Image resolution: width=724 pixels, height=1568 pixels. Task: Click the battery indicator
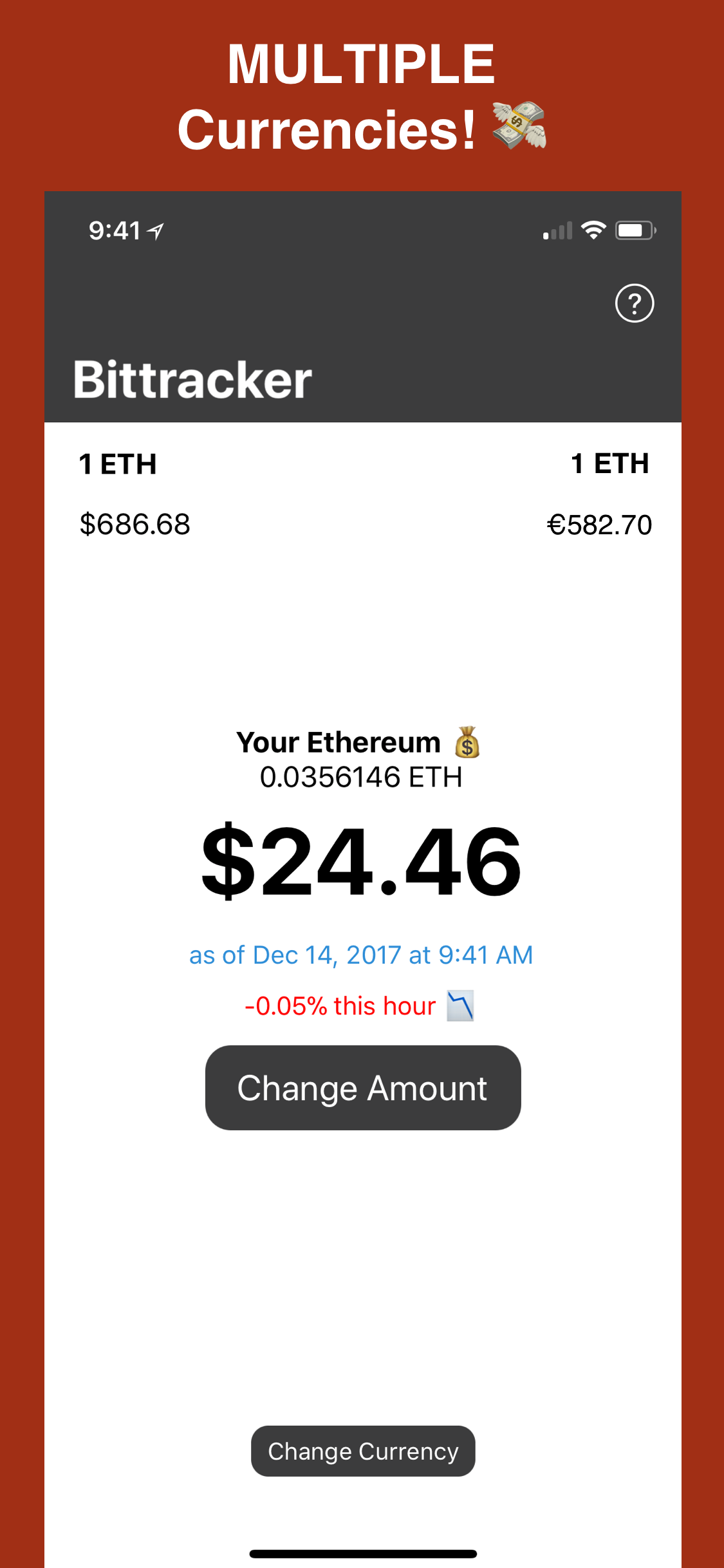pyautogui.click(x=634, y=230)
